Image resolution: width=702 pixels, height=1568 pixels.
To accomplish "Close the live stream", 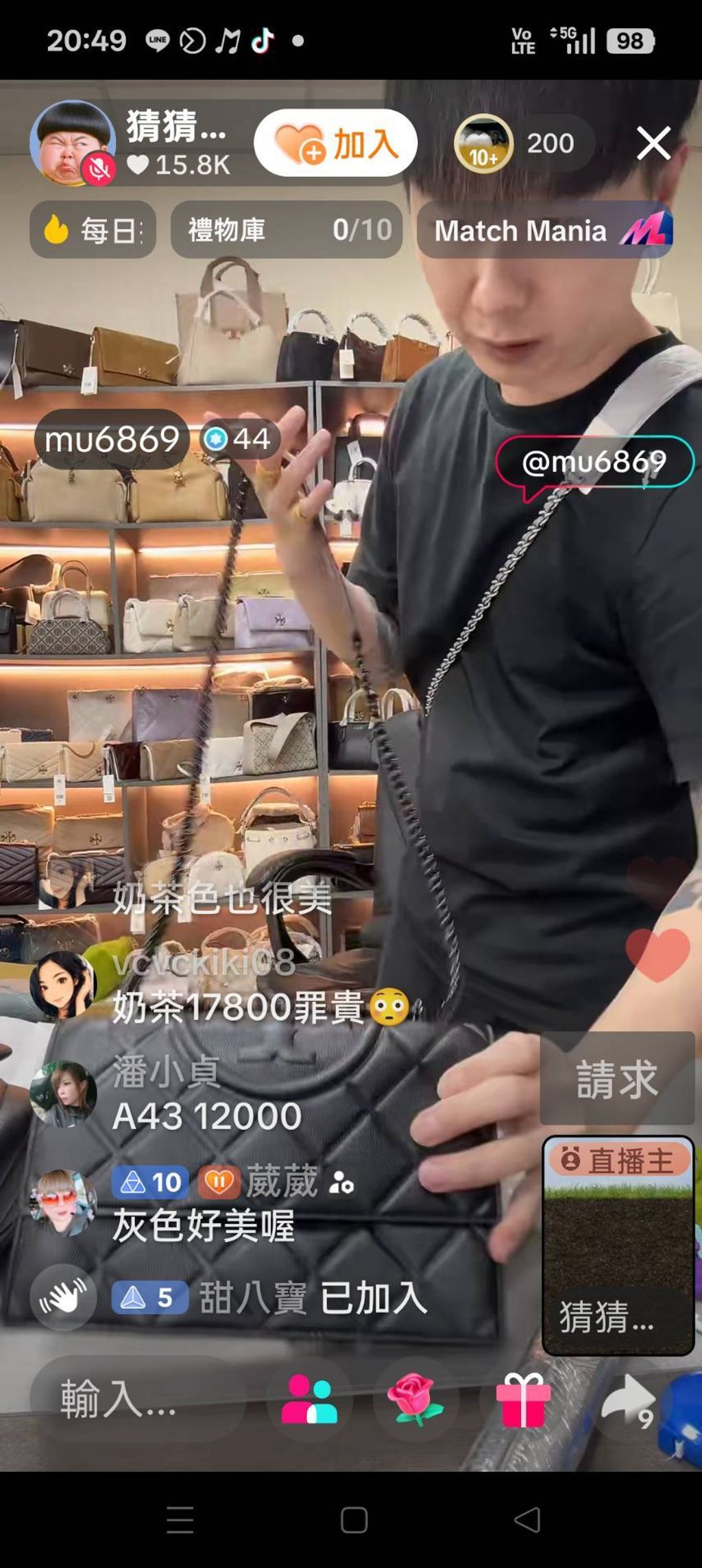I will pos(653,143).
